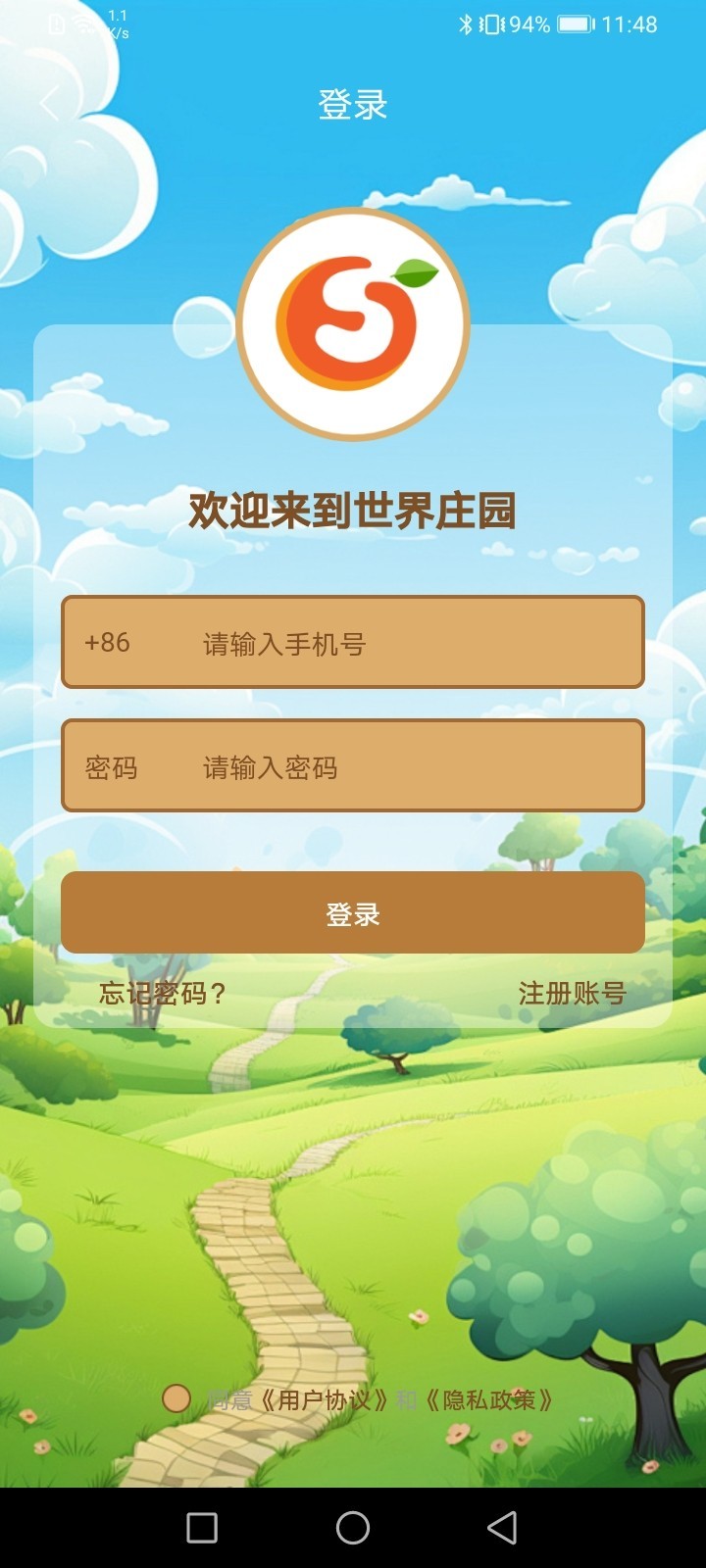Tap the system home button

(353, 1527)
